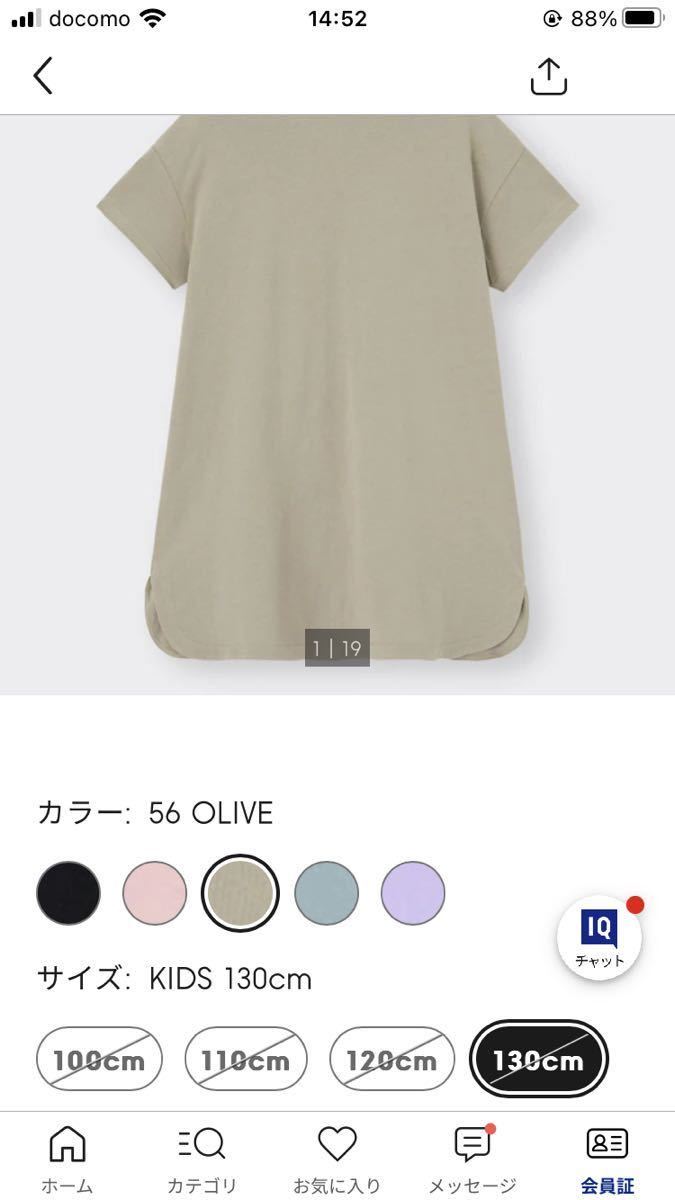Choose the lavender purple color swatch

pos(412,893)
